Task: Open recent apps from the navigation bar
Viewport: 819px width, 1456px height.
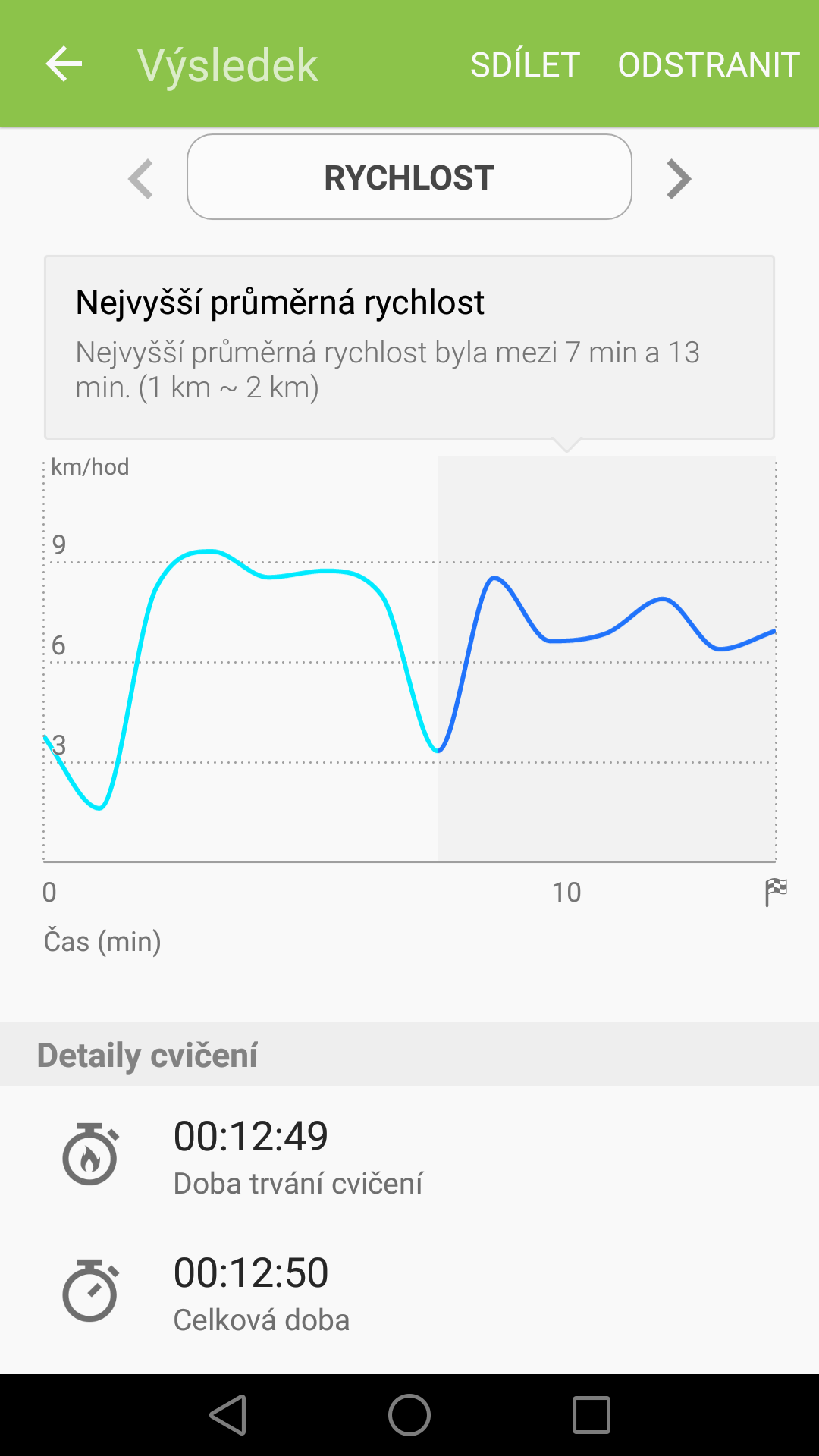Action: [x=591, y=1415]
